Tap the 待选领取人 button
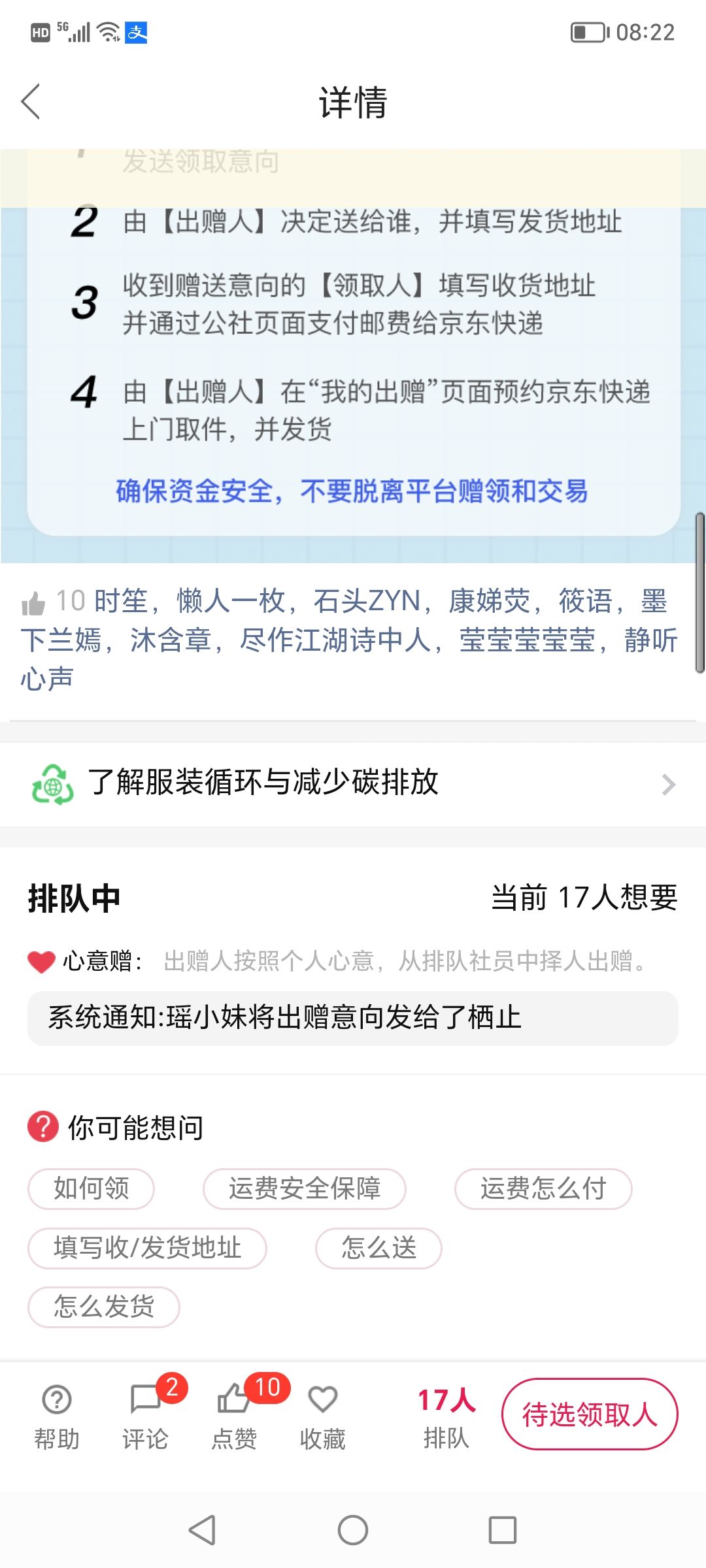 pos(590,1414)
